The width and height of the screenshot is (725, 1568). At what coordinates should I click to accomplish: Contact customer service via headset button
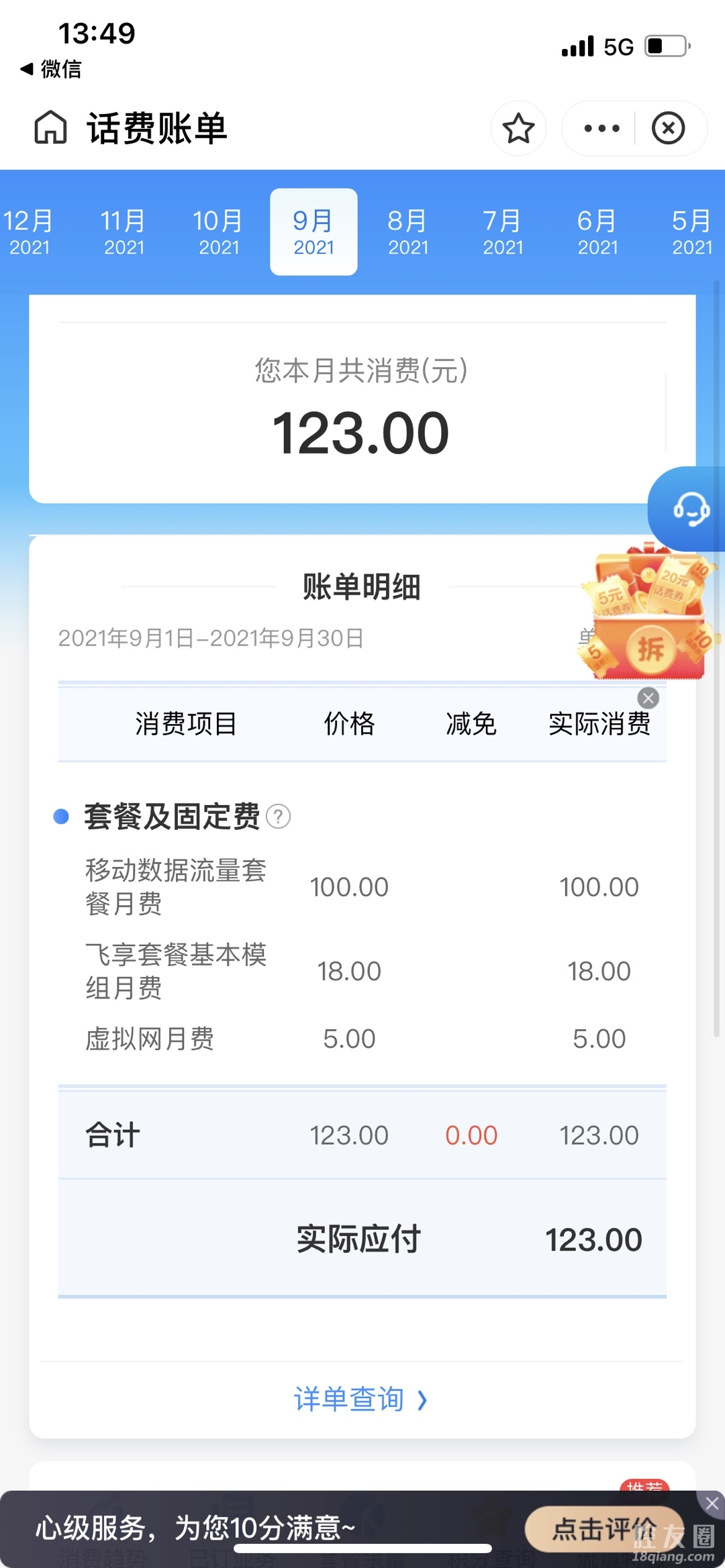(690, 509)
